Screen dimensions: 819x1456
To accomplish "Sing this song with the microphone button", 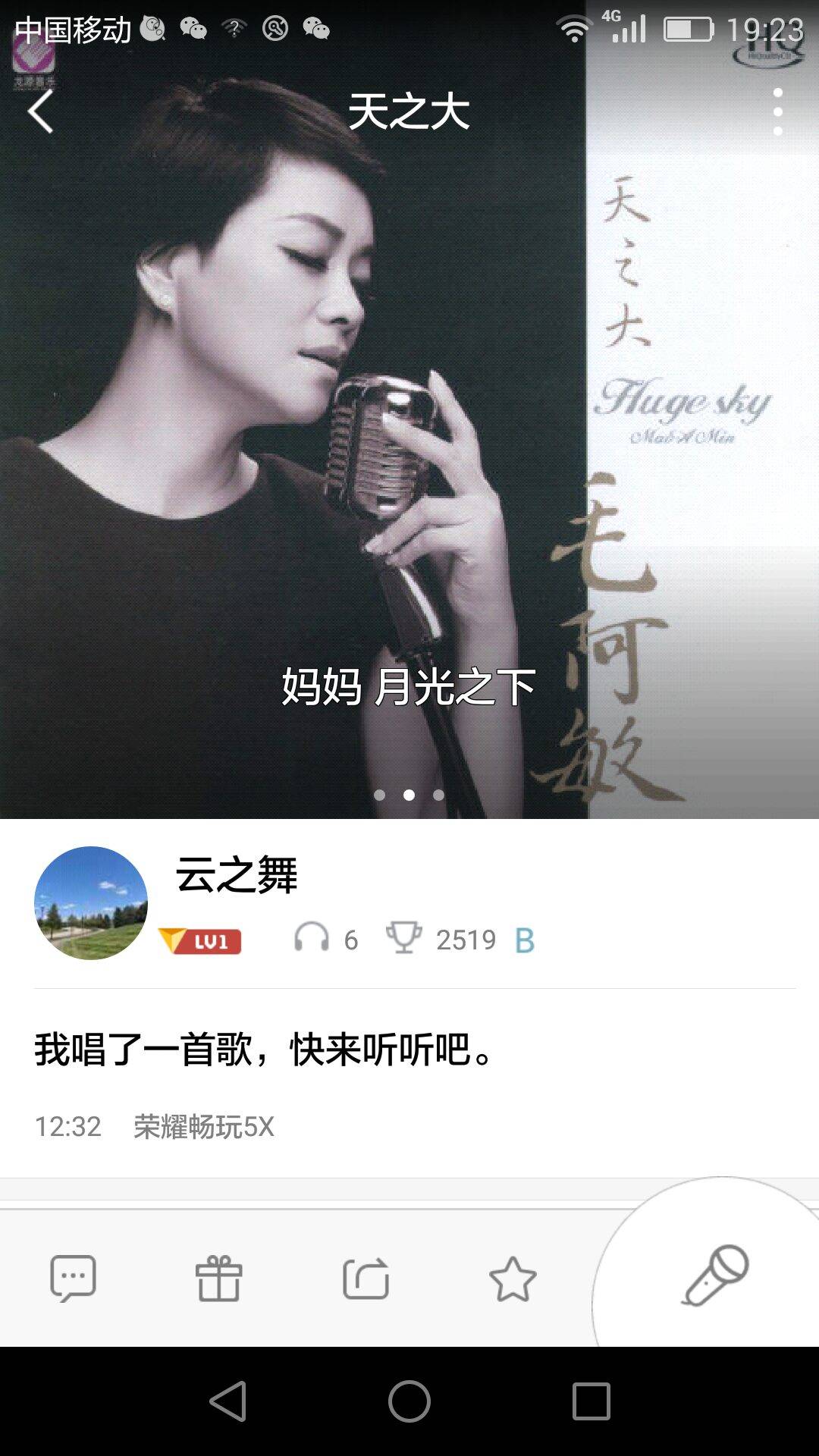I will [716, 1276].
